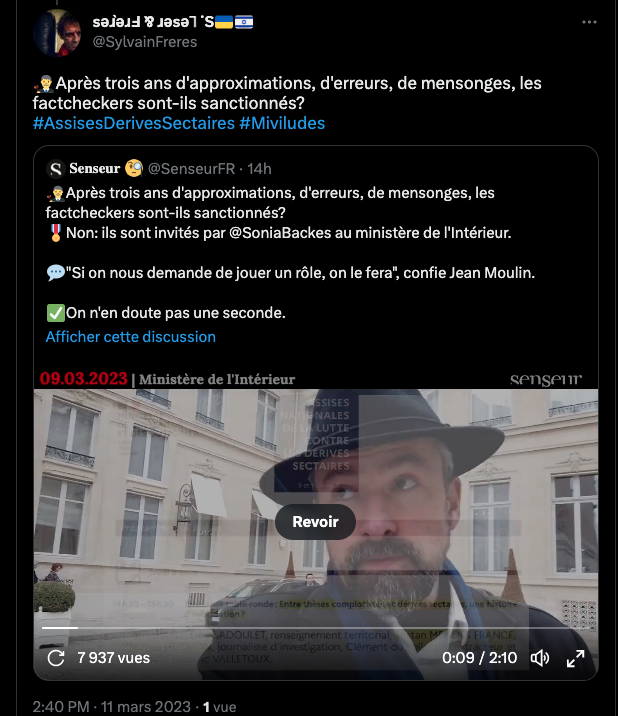Mute the video sound

click(540, 658)
